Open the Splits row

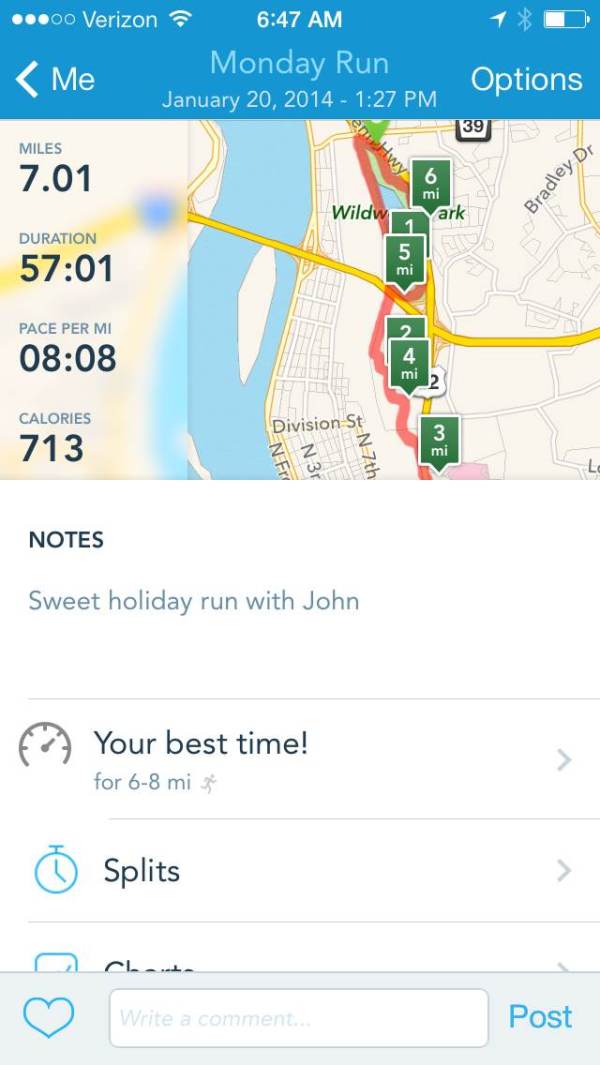pyautogui.click(x=300, y=871)
